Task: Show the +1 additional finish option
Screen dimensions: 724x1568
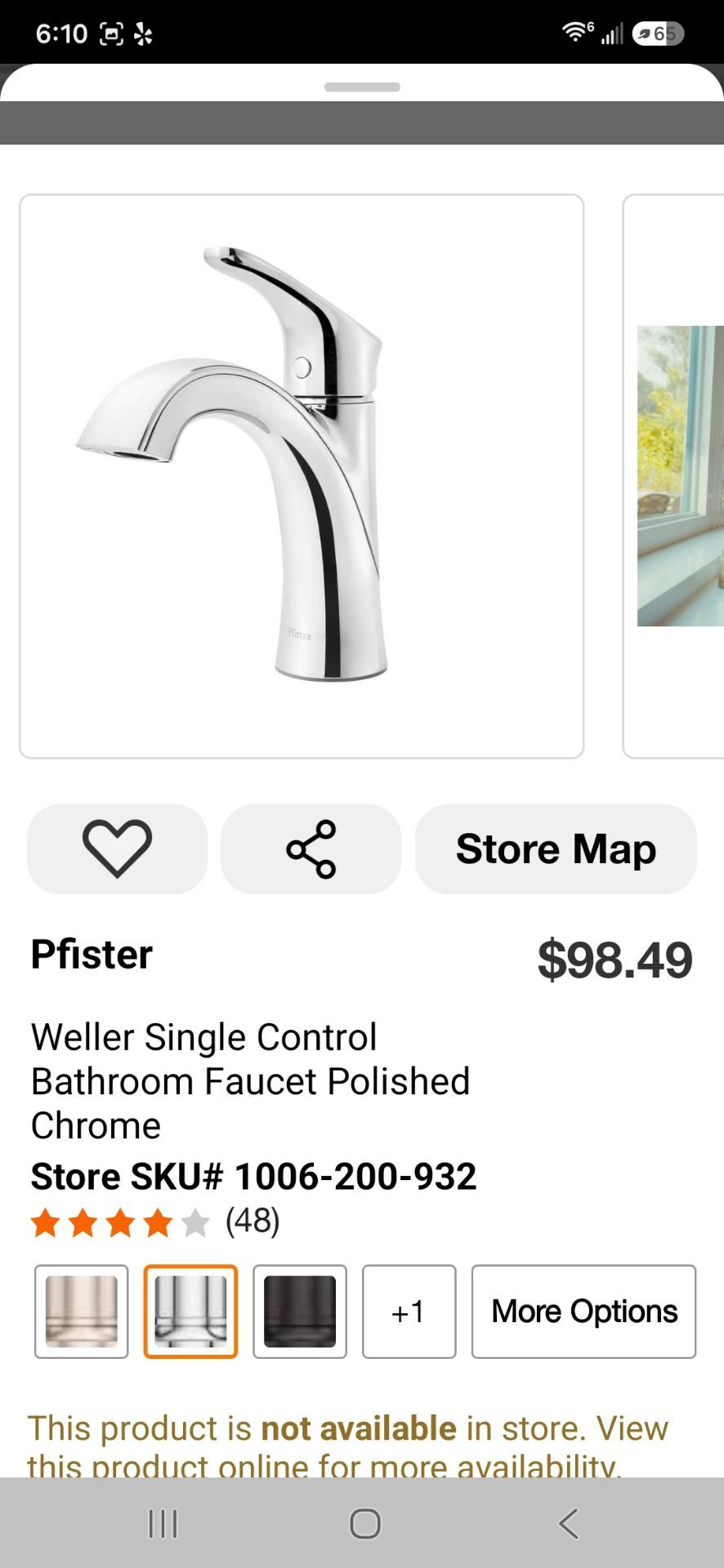Action: tap(409, 1312)
